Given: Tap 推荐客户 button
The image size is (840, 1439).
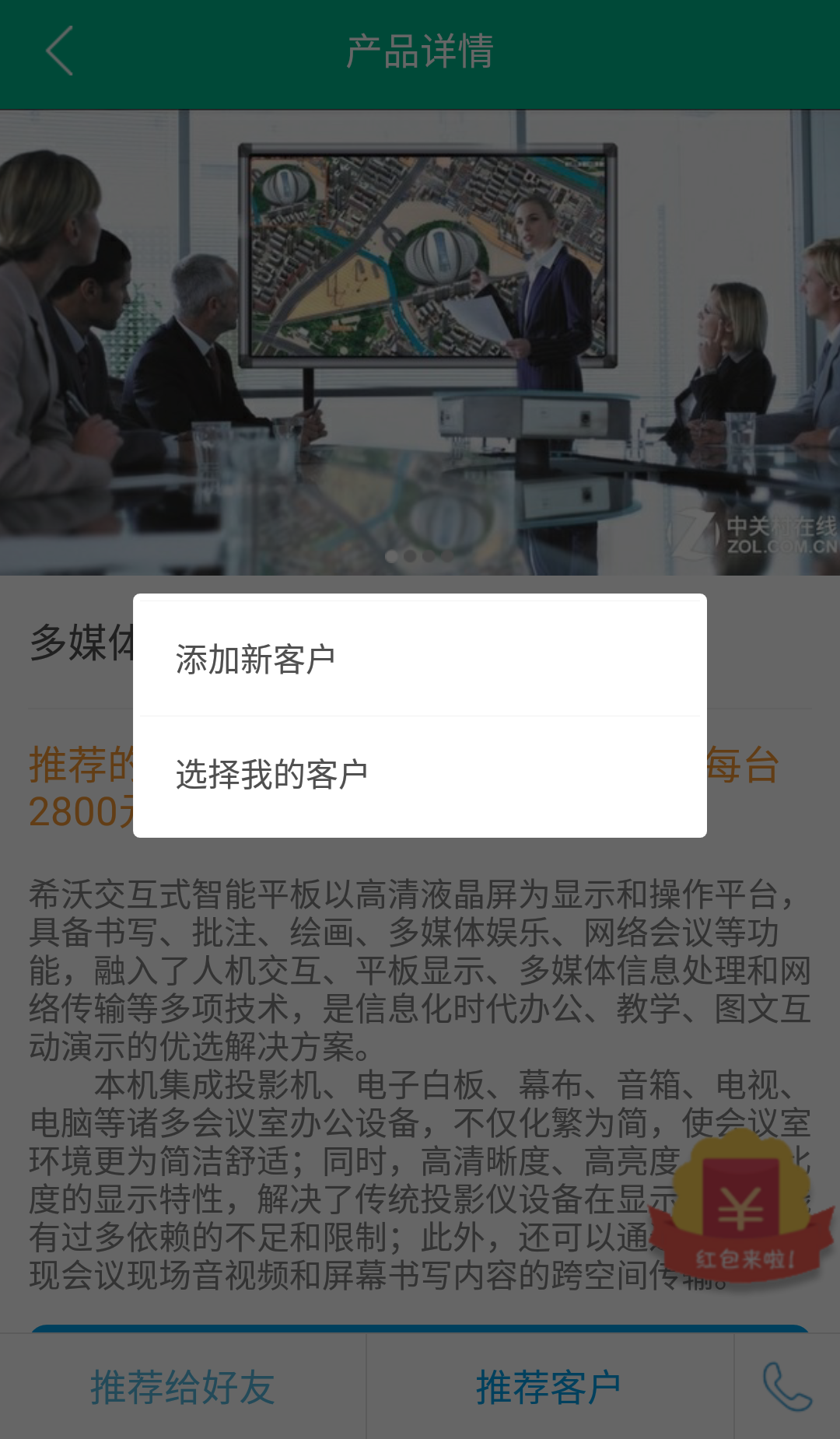Looking at the screenshot, I should [549, 1387].
